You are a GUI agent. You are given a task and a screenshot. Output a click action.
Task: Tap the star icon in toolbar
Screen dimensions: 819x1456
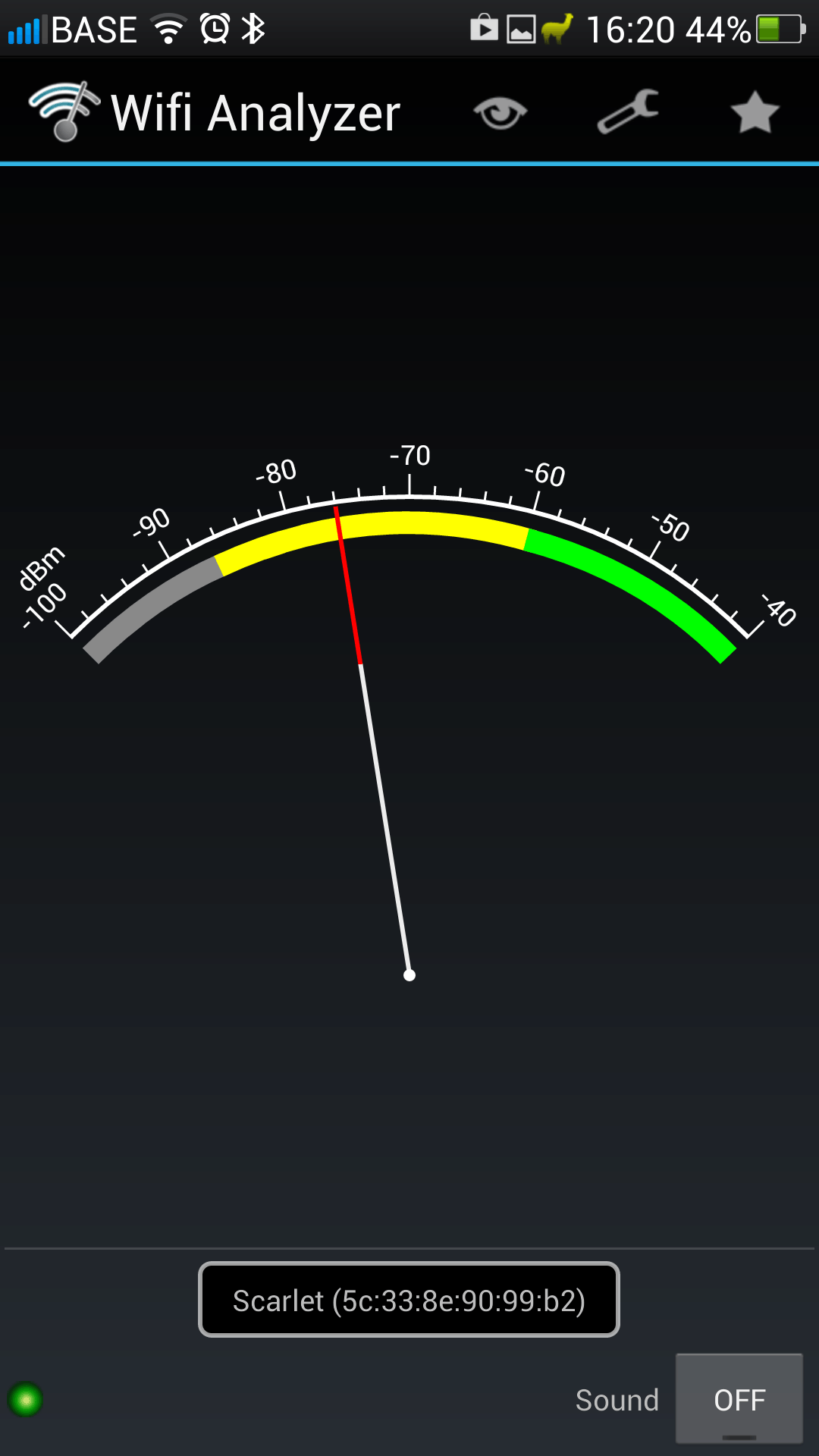(x=755, y=112)
